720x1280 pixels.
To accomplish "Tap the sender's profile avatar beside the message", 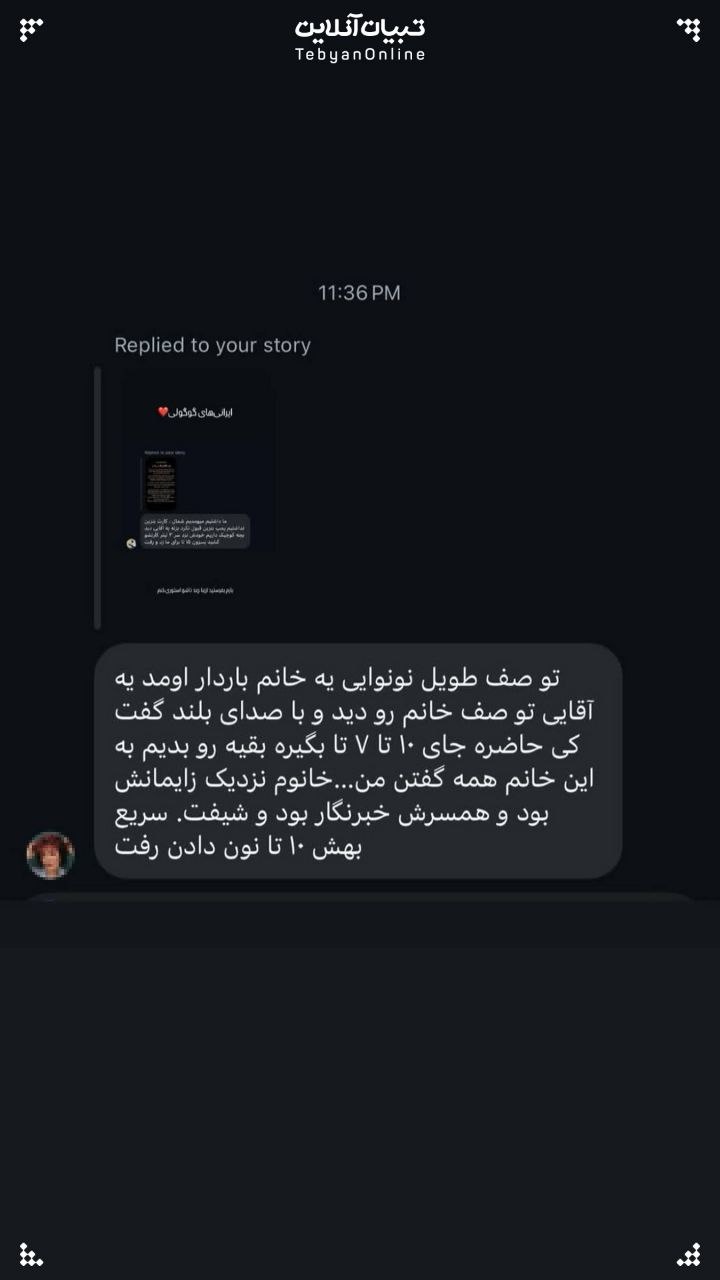I will 48,855.
